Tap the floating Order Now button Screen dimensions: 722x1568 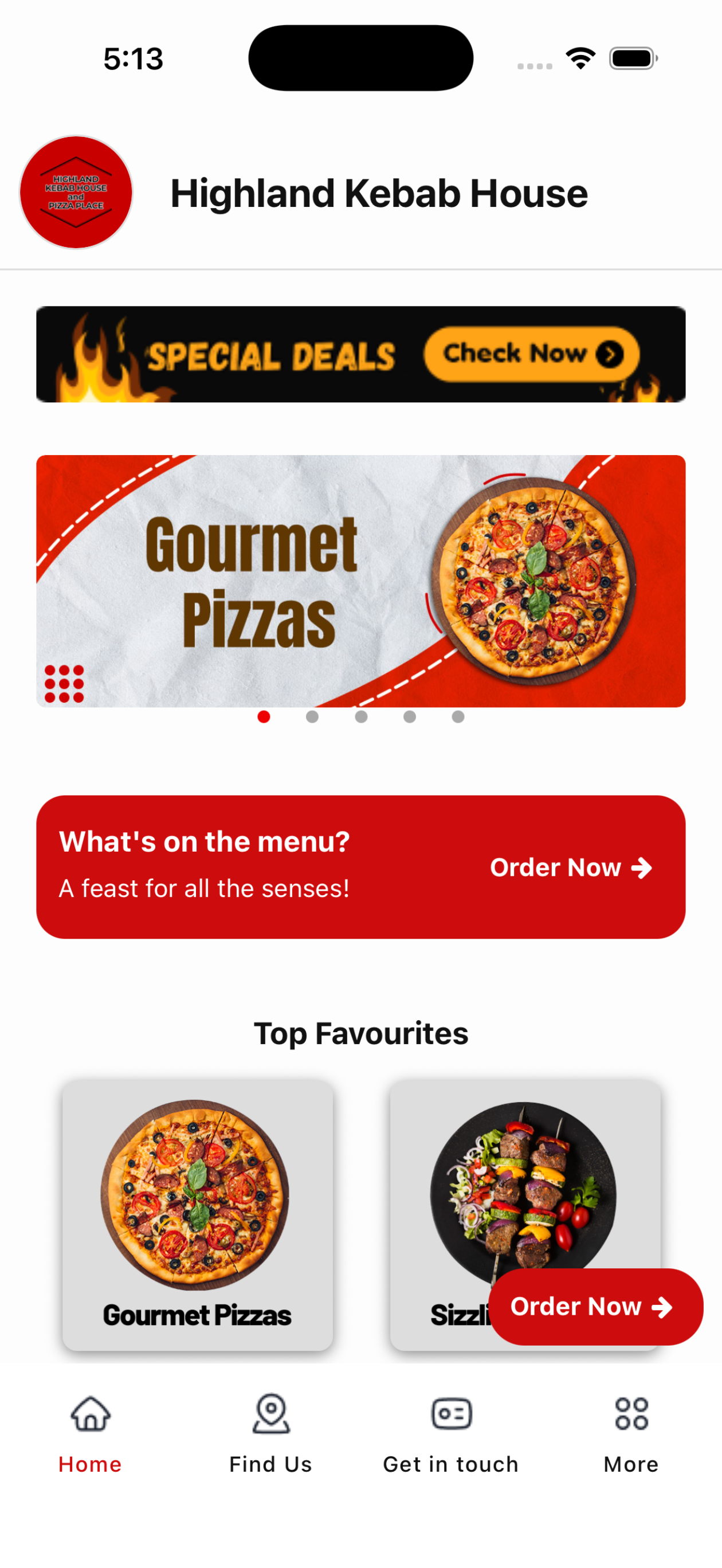tap(595, 1306)
